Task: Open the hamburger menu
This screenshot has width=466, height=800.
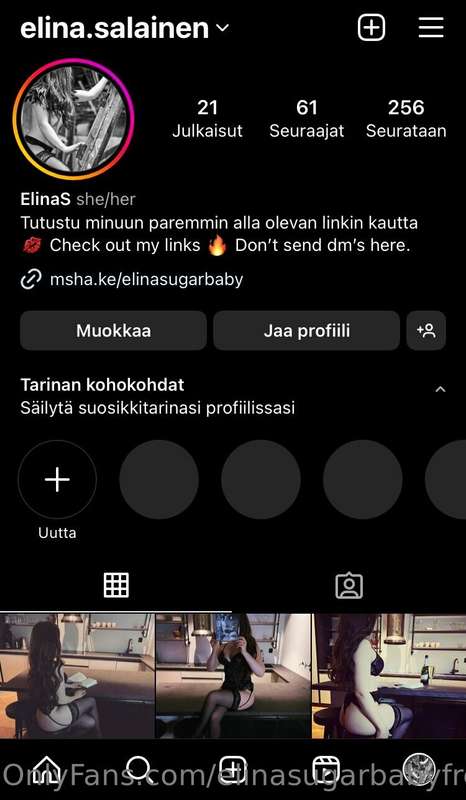Action: (431, 28)
